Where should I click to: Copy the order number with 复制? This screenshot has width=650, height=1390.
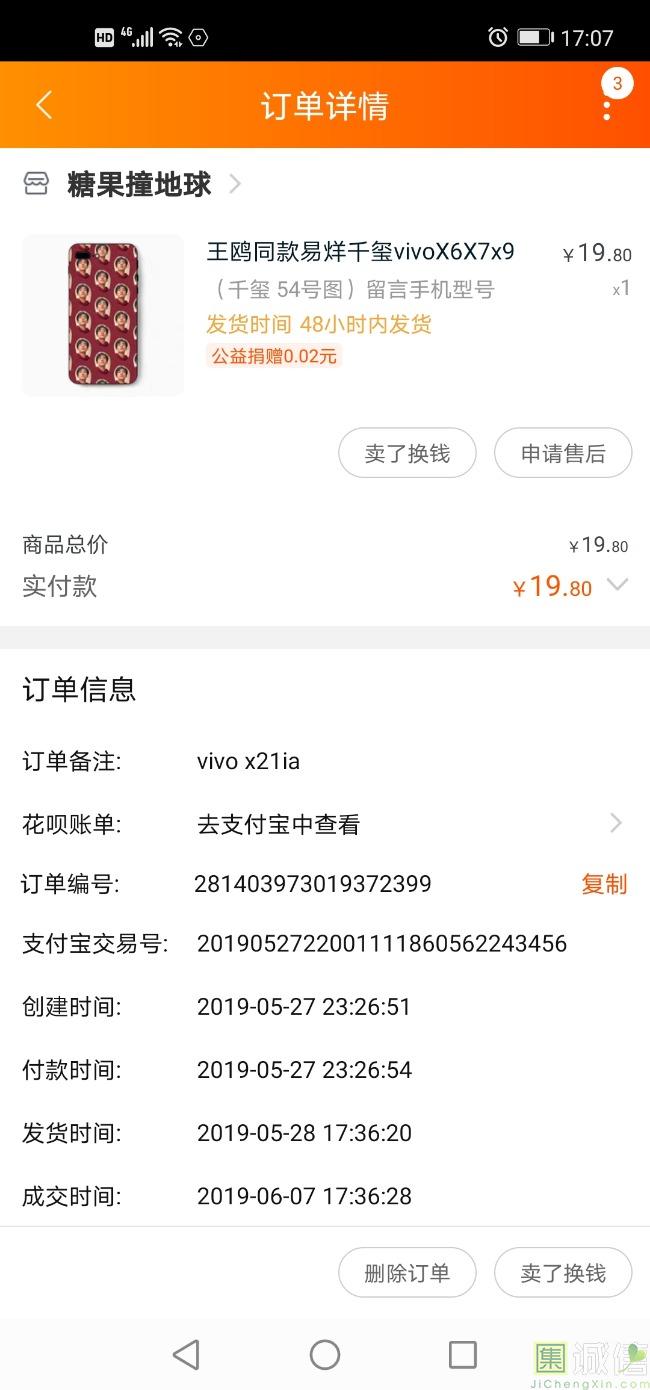pyautogui.click(x=604, y=884)
